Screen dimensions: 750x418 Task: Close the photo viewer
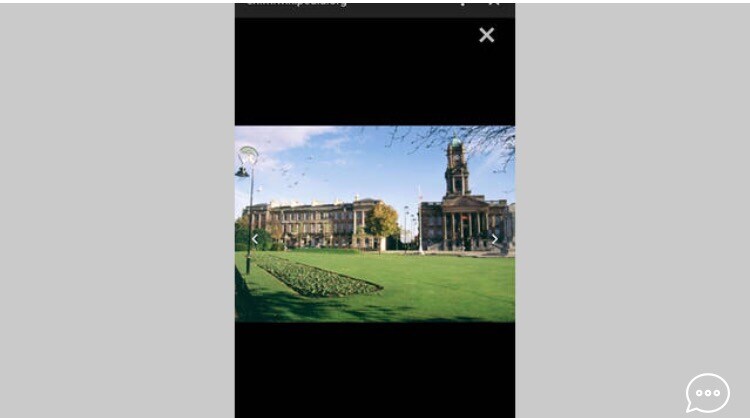487,35
